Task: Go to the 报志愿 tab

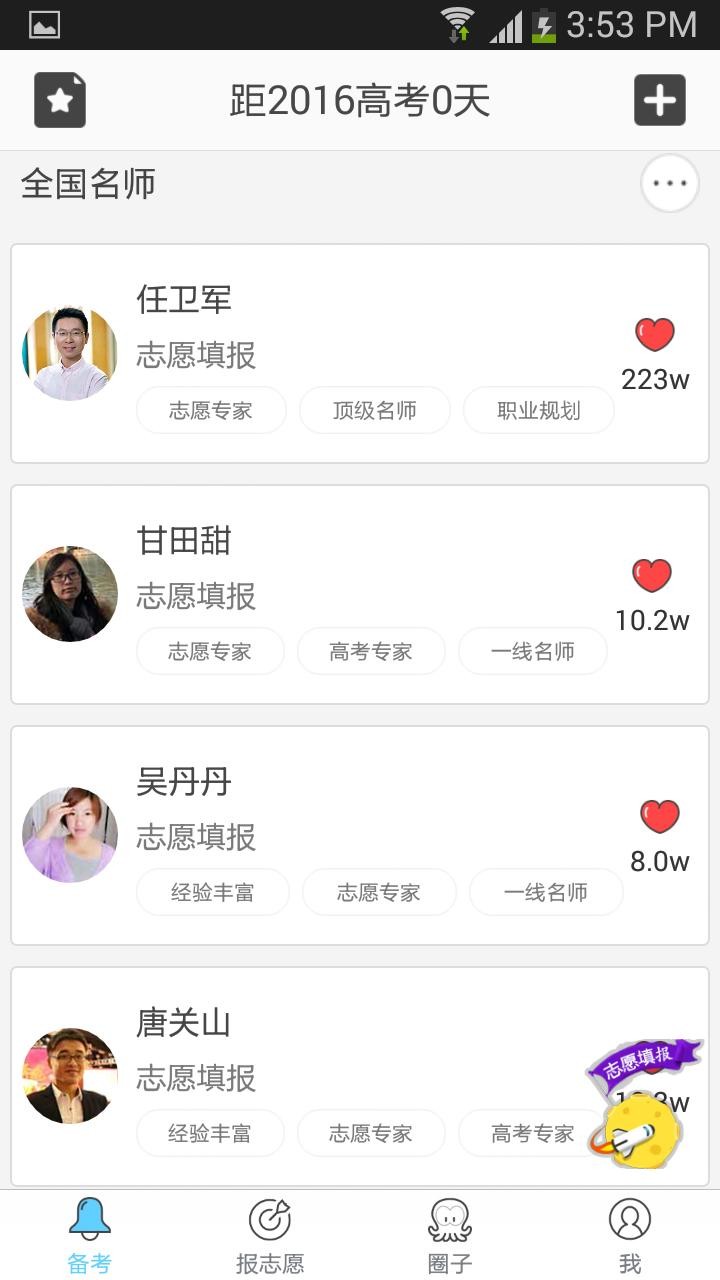Action: pyautogui.click(x=270, y=1236)
